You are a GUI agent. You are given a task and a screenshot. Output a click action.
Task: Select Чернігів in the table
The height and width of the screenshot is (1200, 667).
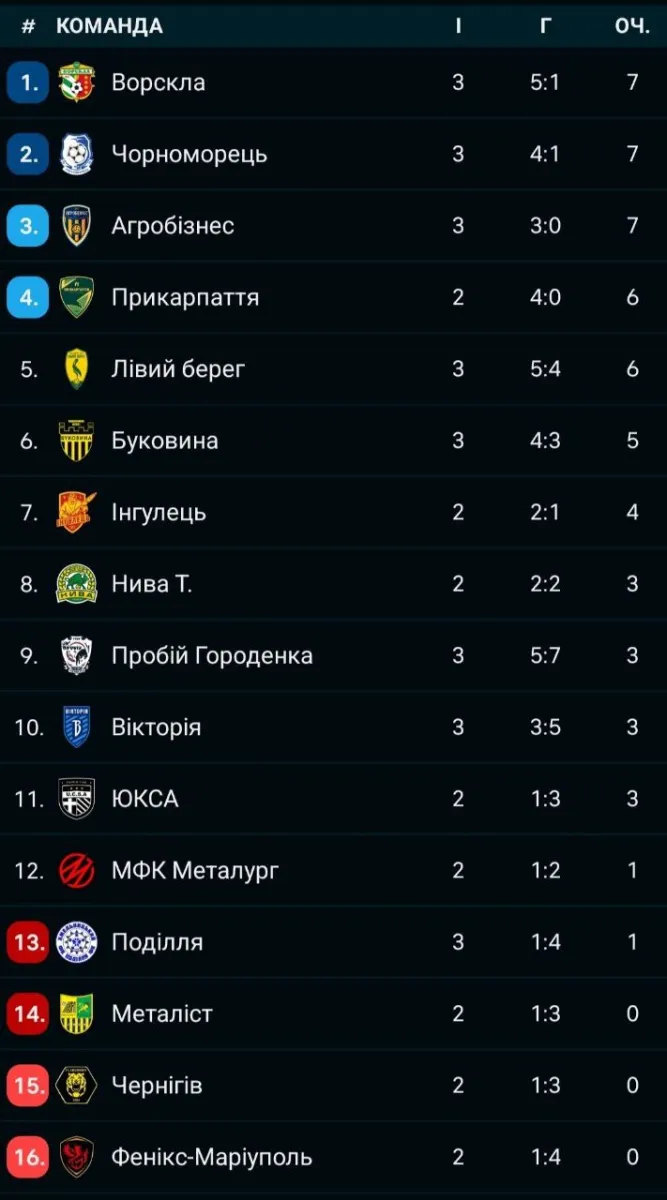(x=157, y=1085)
